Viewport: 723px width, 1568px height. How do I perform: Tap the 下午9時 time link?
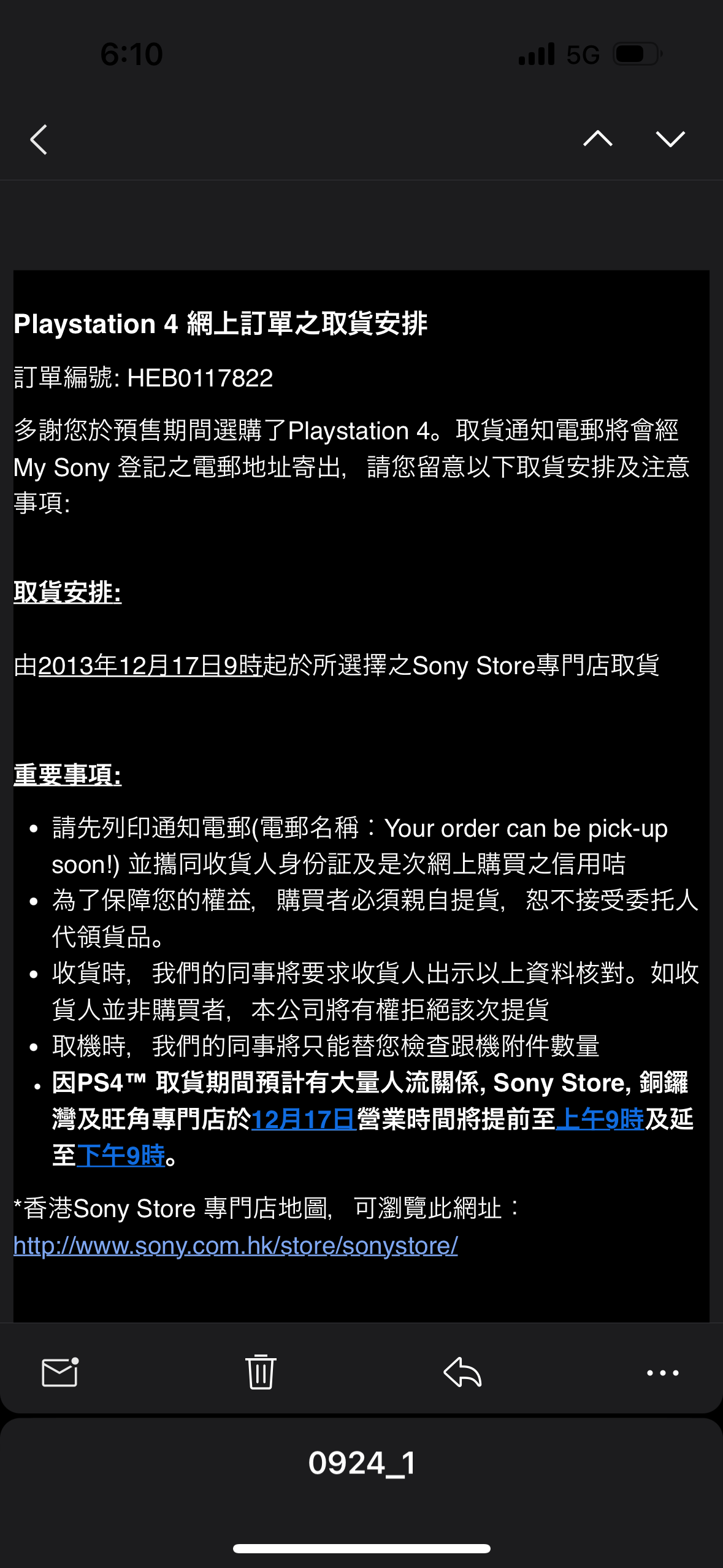(x=121, y=1156)
